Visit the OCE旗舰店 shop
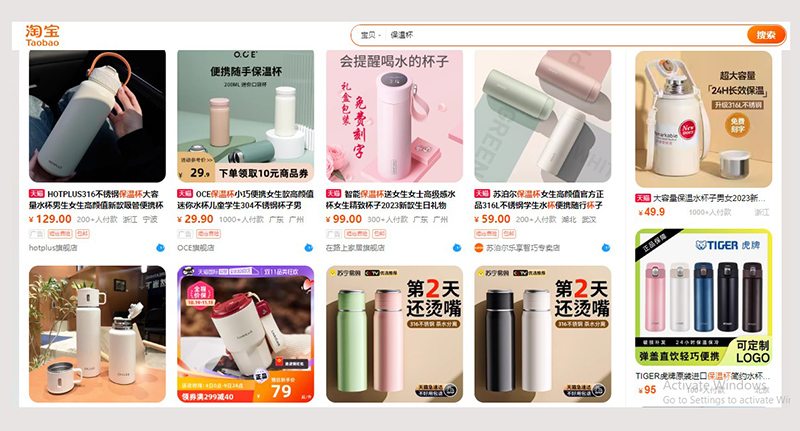This screenshot has width=800, height=431. [x=197, y=247]
